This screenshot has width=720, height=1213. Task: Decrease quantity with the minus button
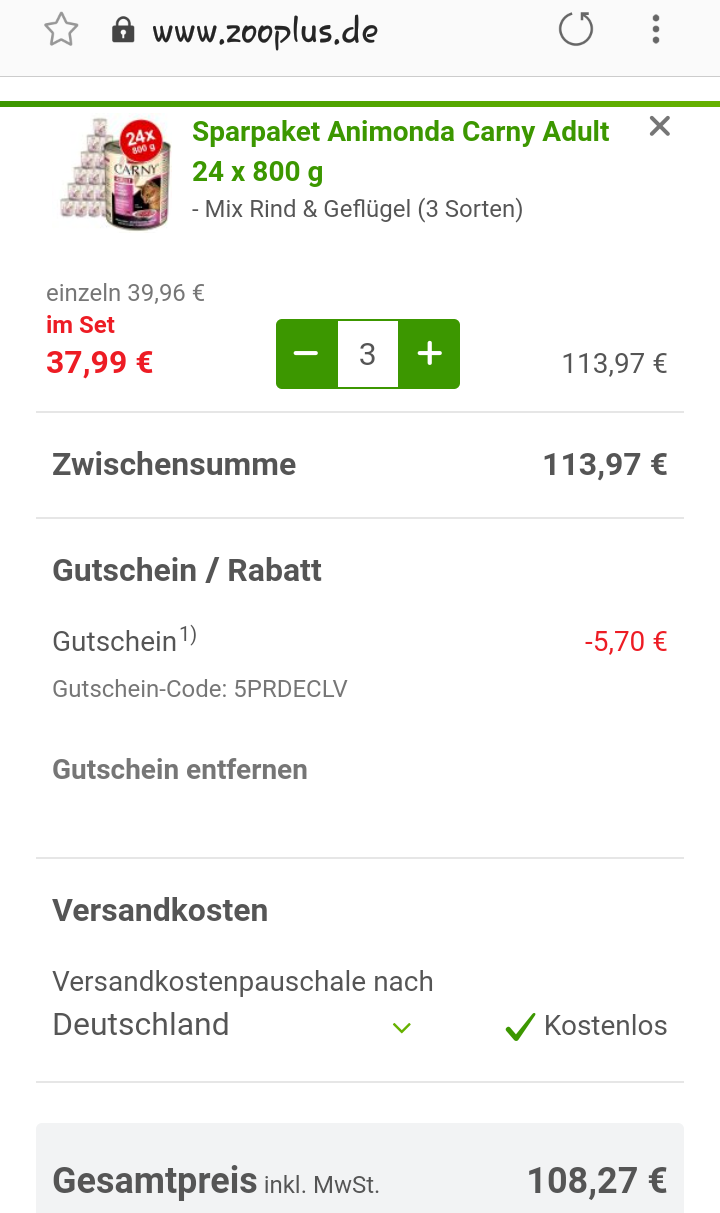(306, 354)
